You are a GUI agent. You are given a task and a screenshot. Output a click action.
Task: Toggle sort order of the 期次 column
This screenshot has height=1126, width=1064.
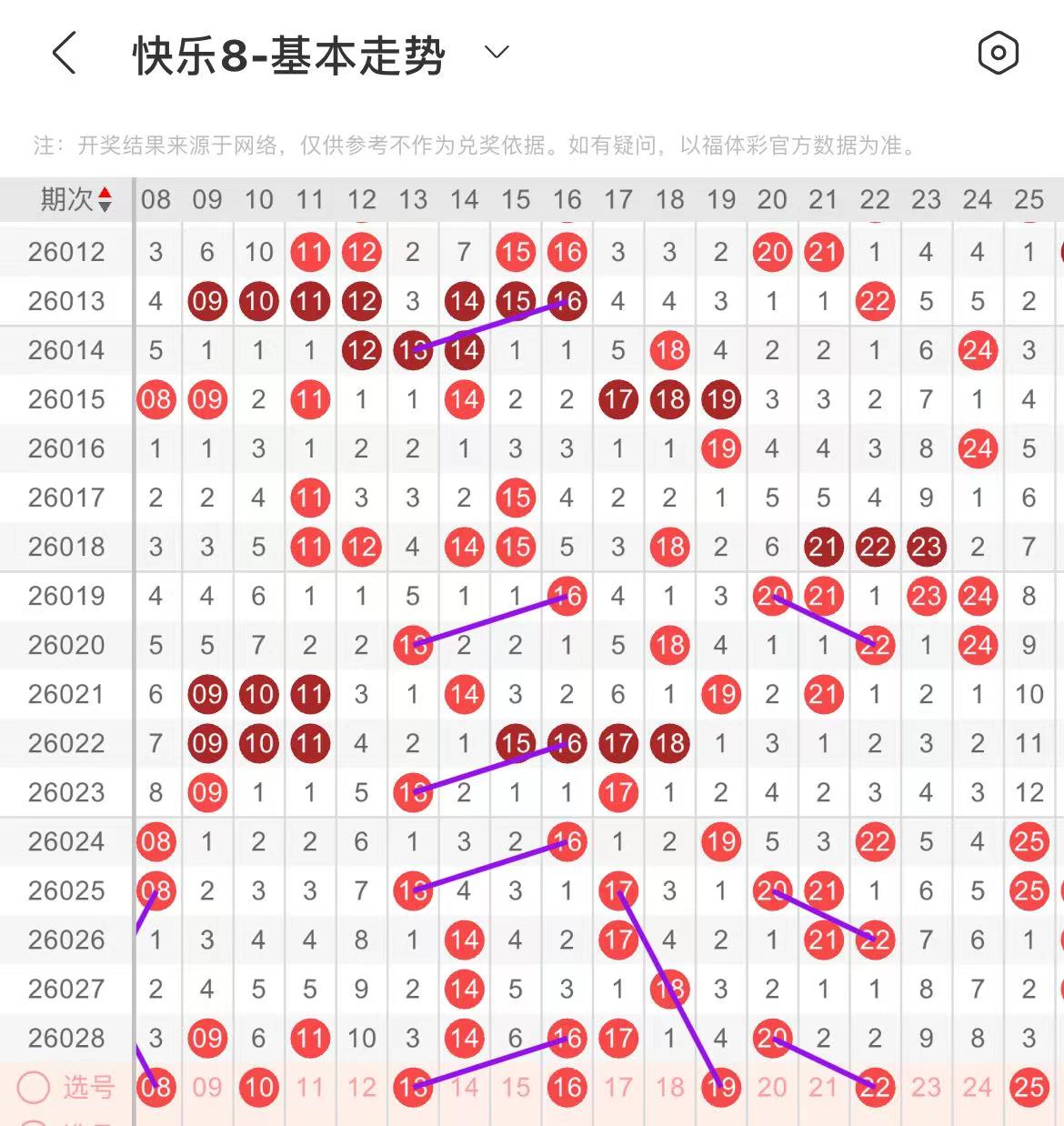(105, 199)
